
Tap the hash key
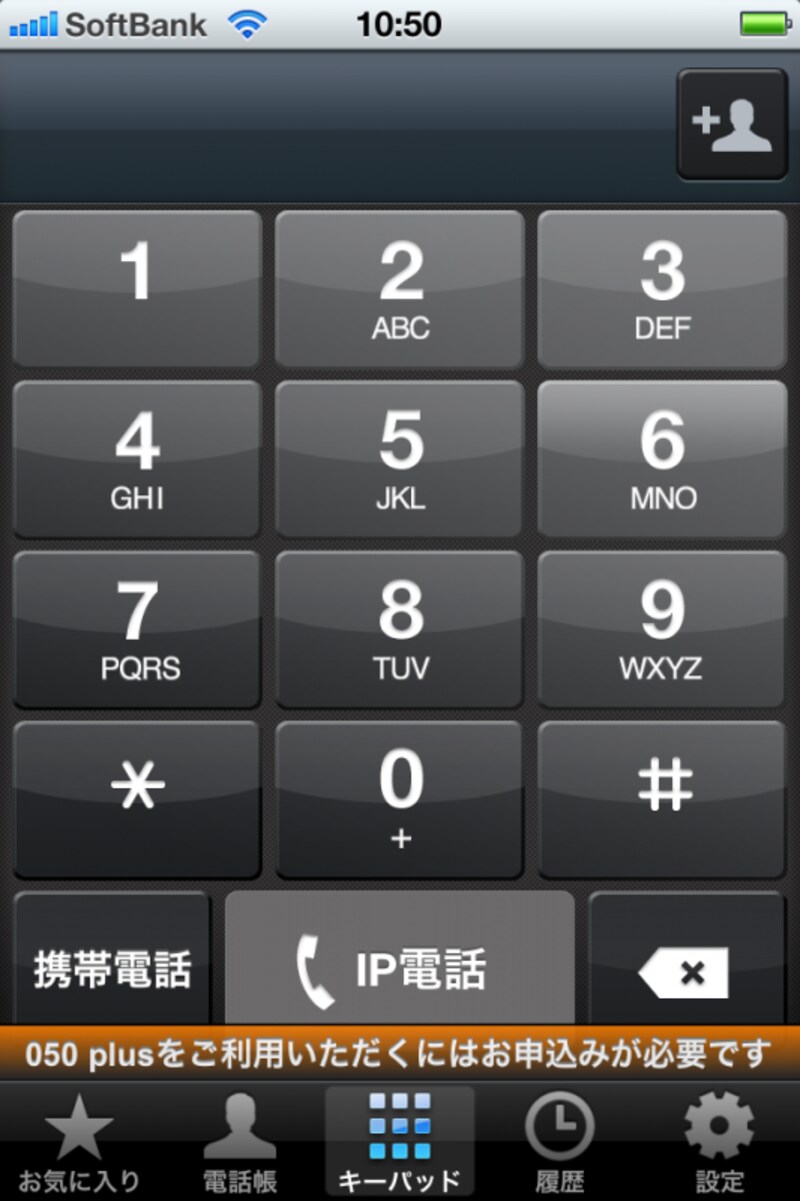[662, 799]
